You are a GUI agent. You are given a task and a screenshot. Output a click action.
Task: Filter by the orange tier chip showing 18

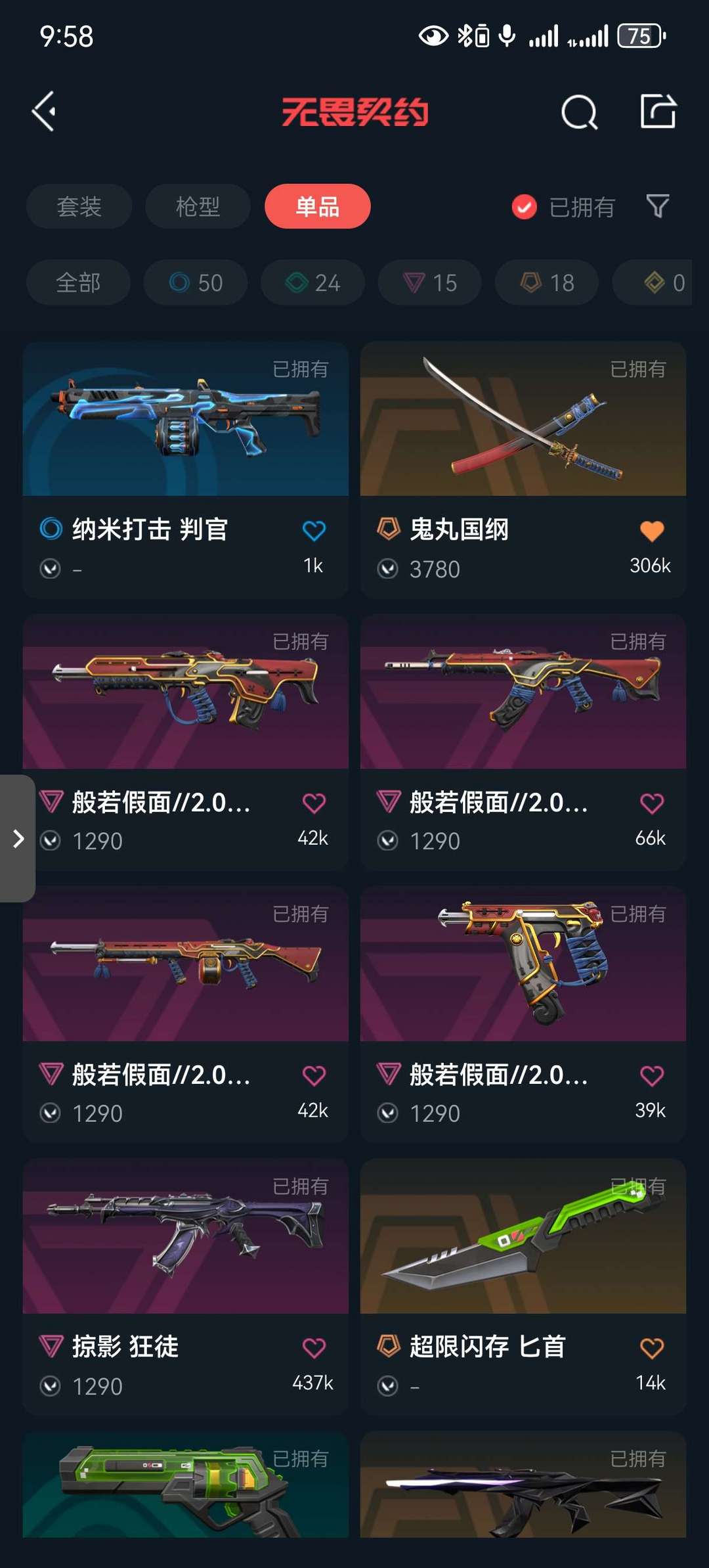547,282
